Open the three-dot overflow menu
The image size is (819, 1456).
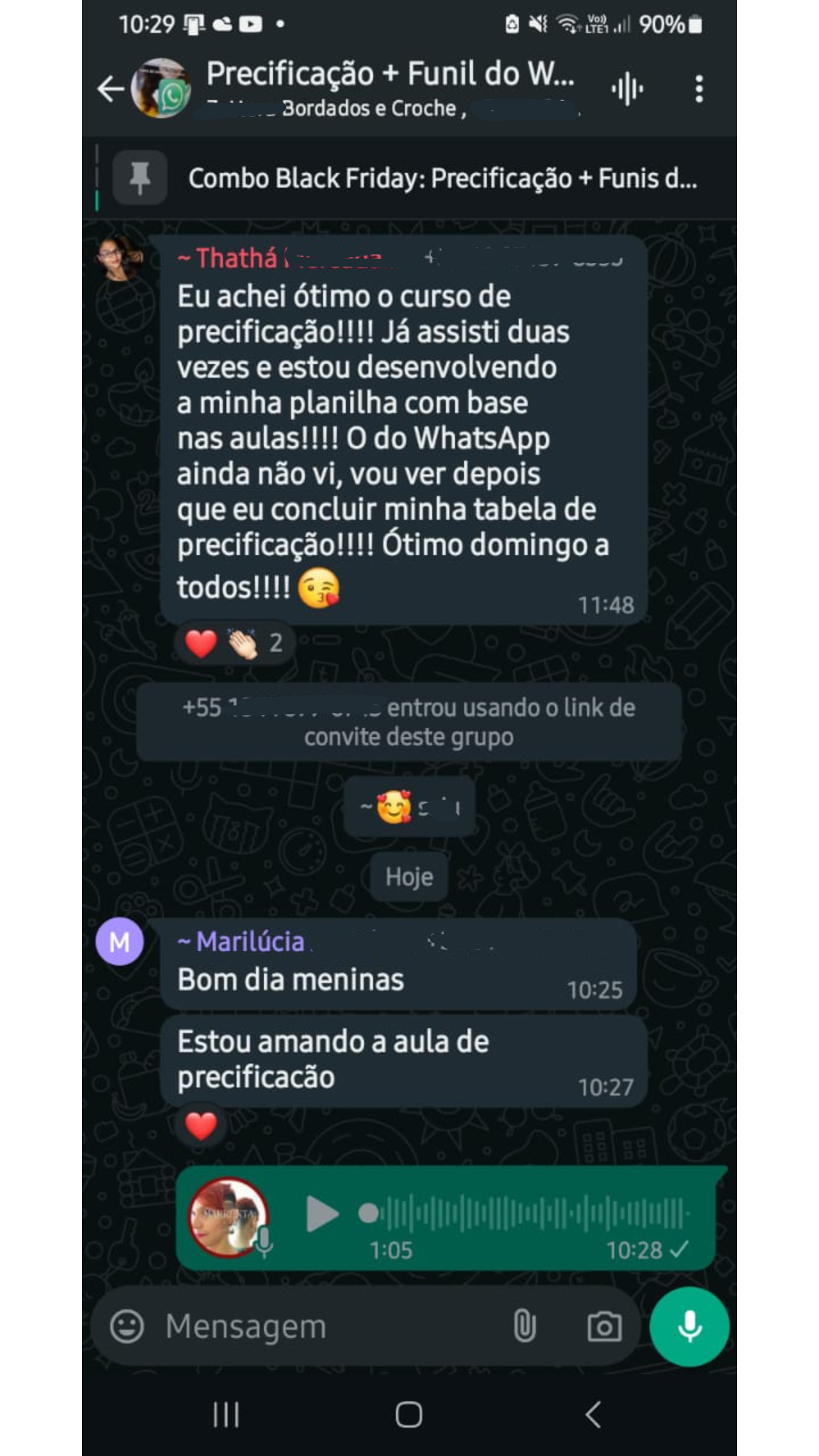(x=698, y=89)
